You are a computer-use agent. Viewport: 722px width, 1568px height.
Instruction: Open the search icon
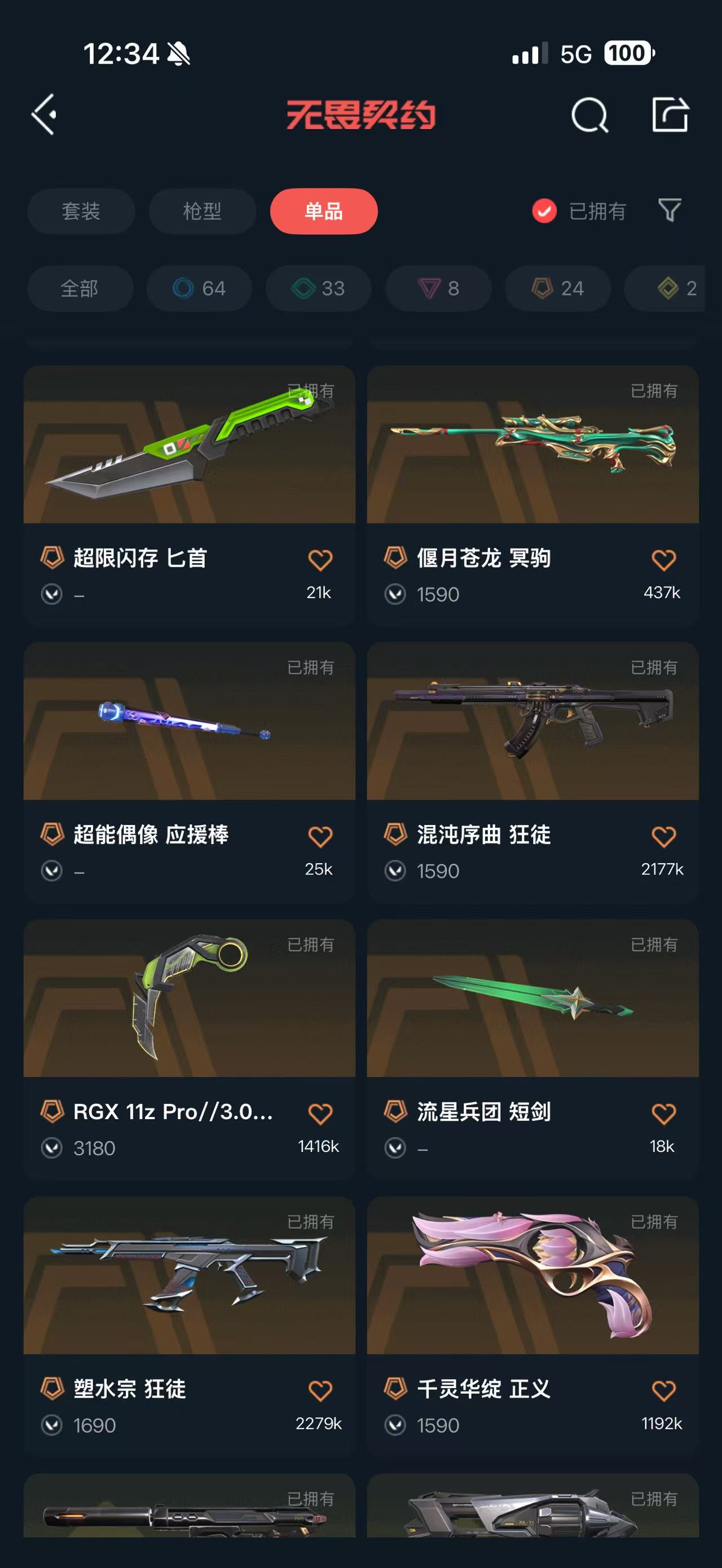pos(589,115)
